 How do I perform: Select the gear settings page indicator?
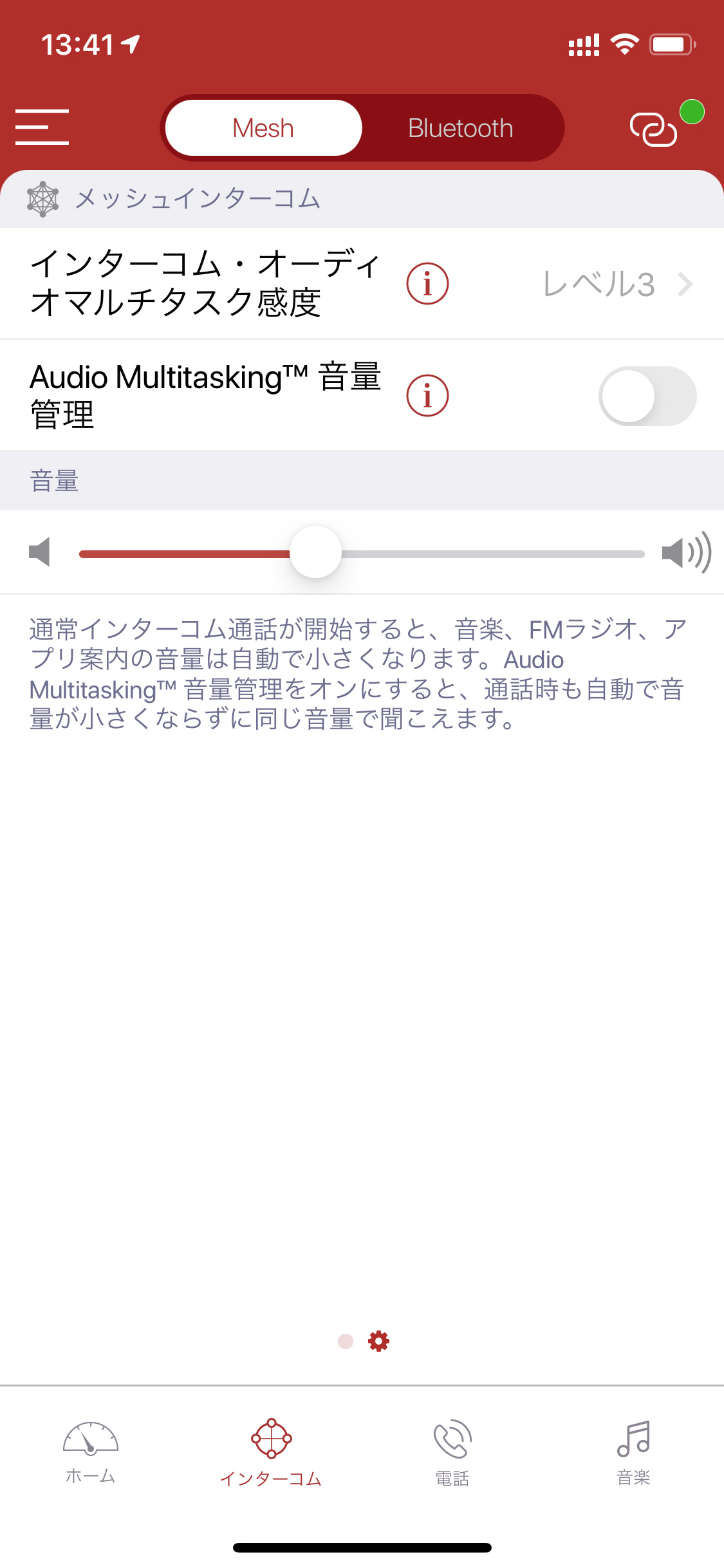click(x=378, y=1341)
